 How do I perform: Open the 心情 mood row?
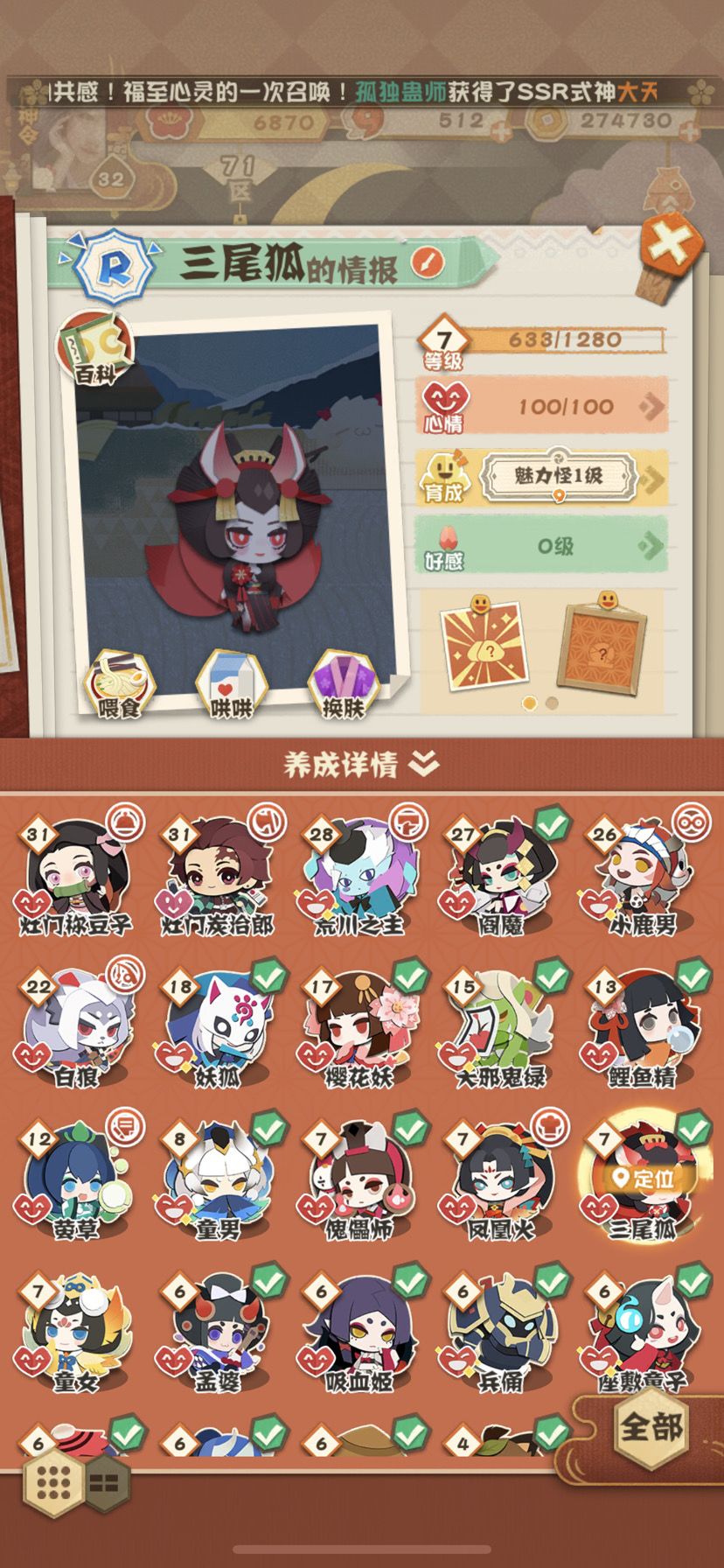543,406
